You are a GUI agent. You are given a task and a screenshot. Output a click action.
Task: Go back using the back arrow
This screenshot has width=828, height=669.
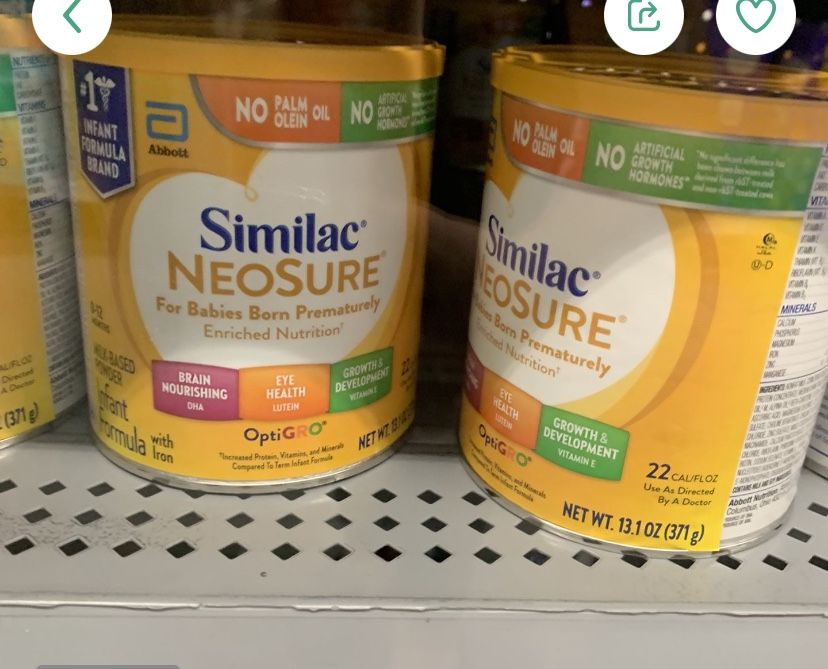[71, 16]
